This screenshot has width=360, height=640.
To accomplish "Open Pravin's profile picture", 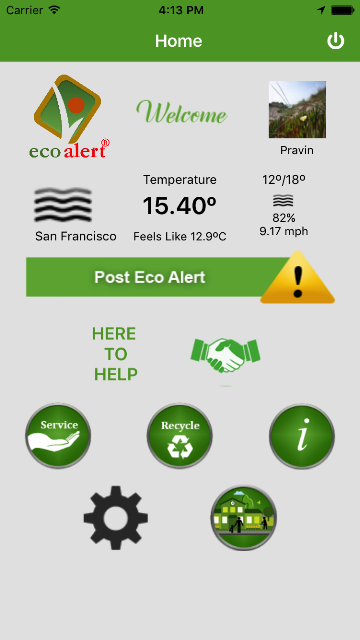I will click(297, 109).
